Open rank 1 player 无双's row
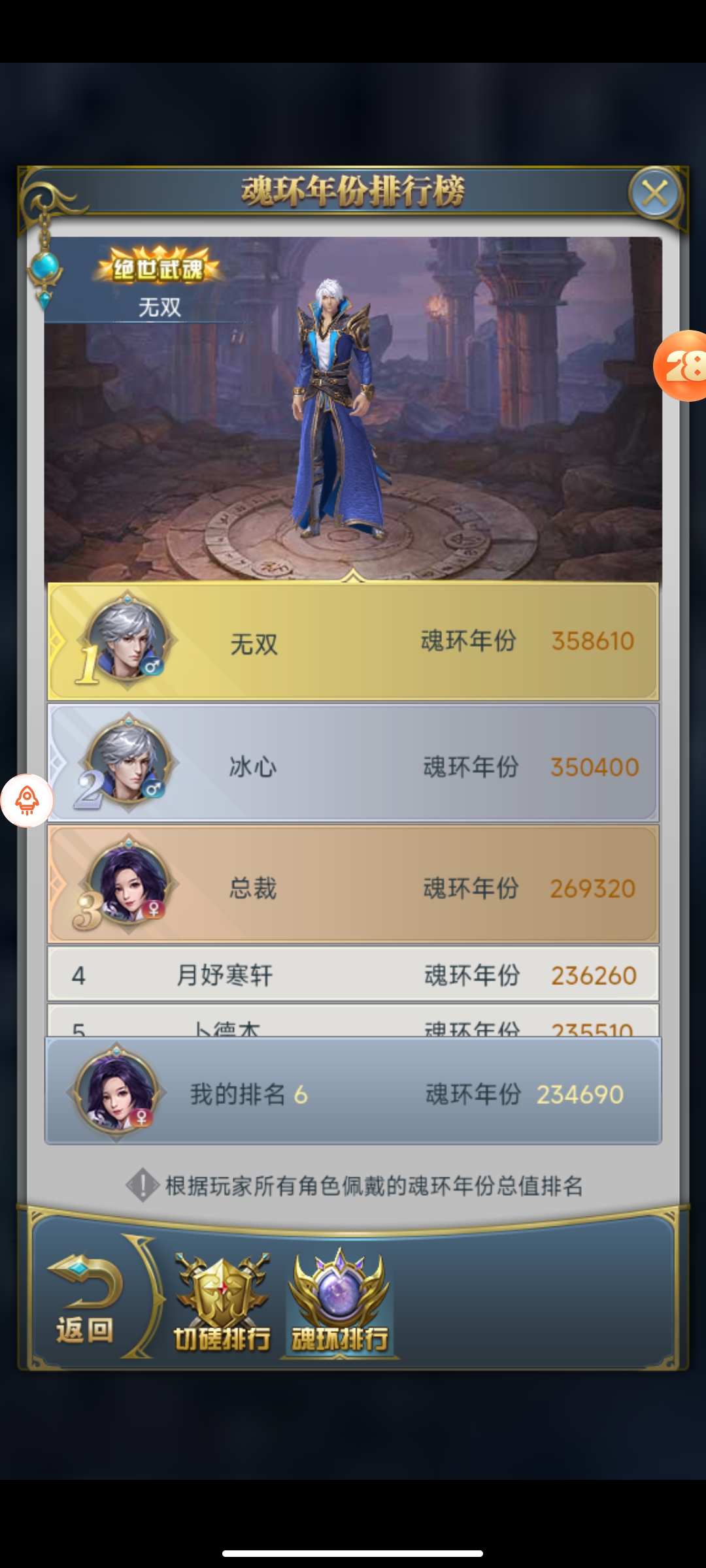706x1568 pixels. [353, 642]
